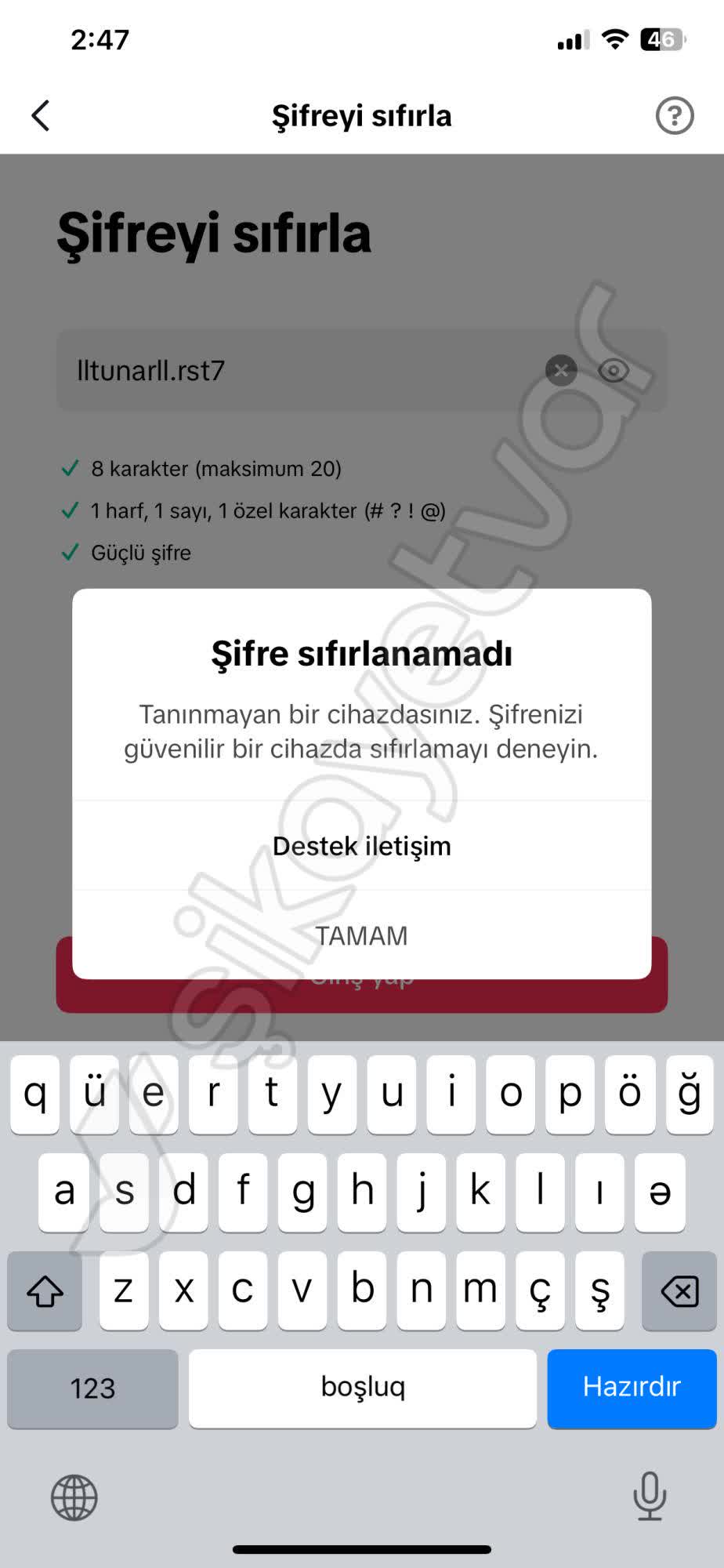Image resolution: width=724 pixels, height=1568 pixels.
Task: Confirm entry with the Hazırdır key
Action: tap(632, 1388)
